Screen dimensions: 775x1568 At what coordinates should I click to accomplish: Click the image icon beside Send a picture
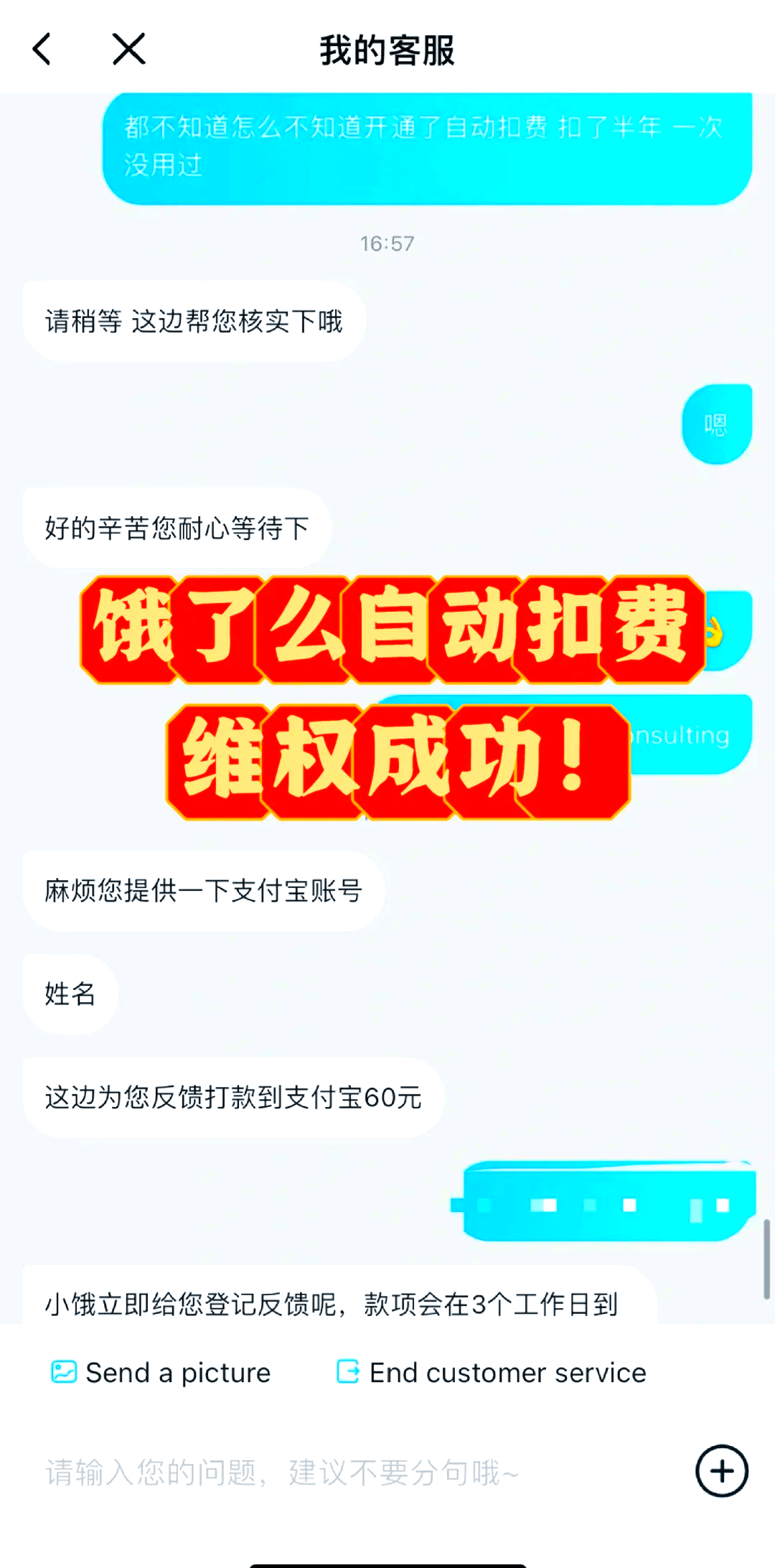64,1372
